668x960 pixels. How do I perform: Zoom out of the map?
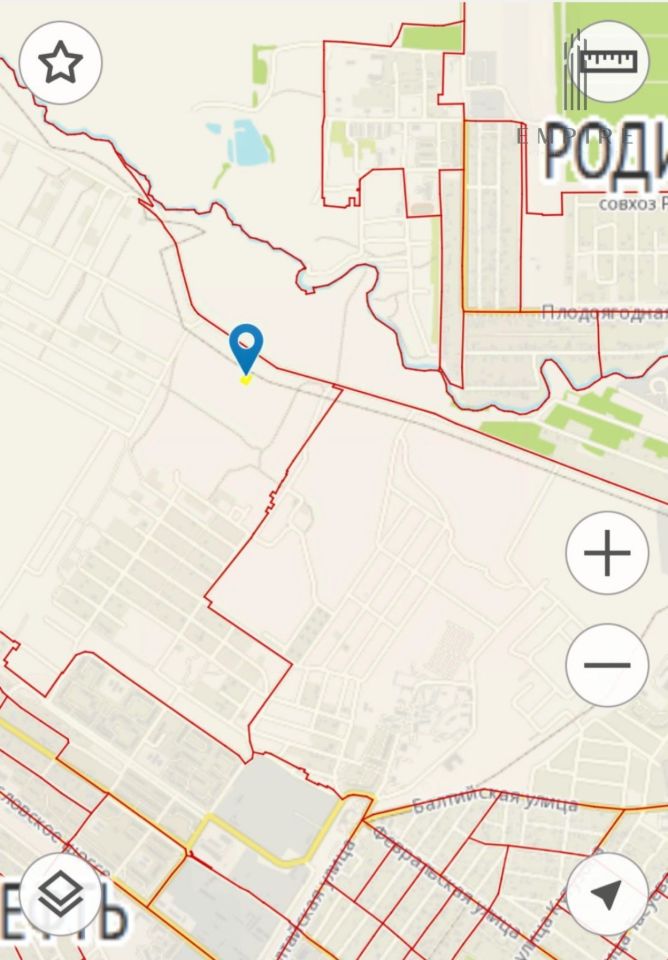click(x=607, y=665)
